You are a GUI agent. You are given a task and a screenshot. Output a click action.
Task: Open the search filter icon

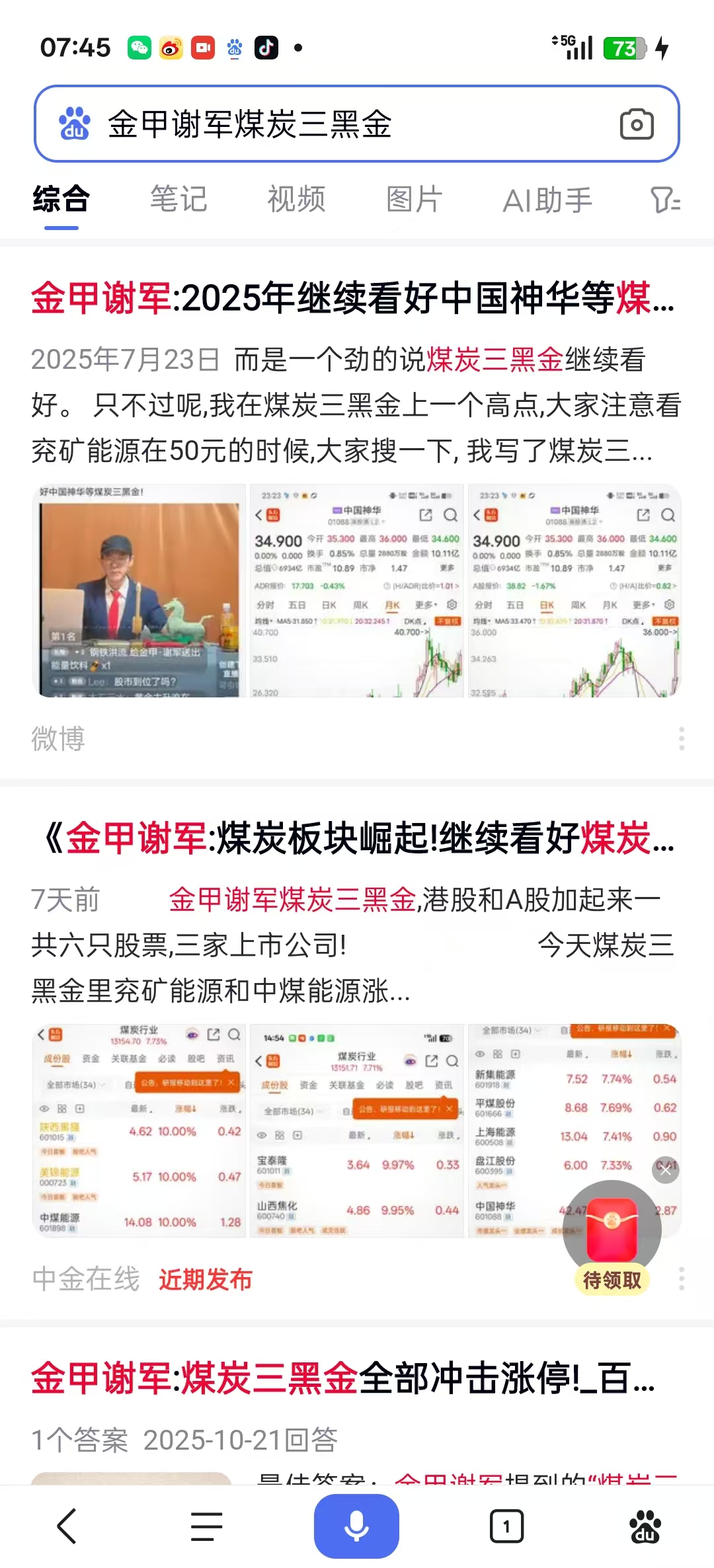pyautogui.click(x=665, y=200)
